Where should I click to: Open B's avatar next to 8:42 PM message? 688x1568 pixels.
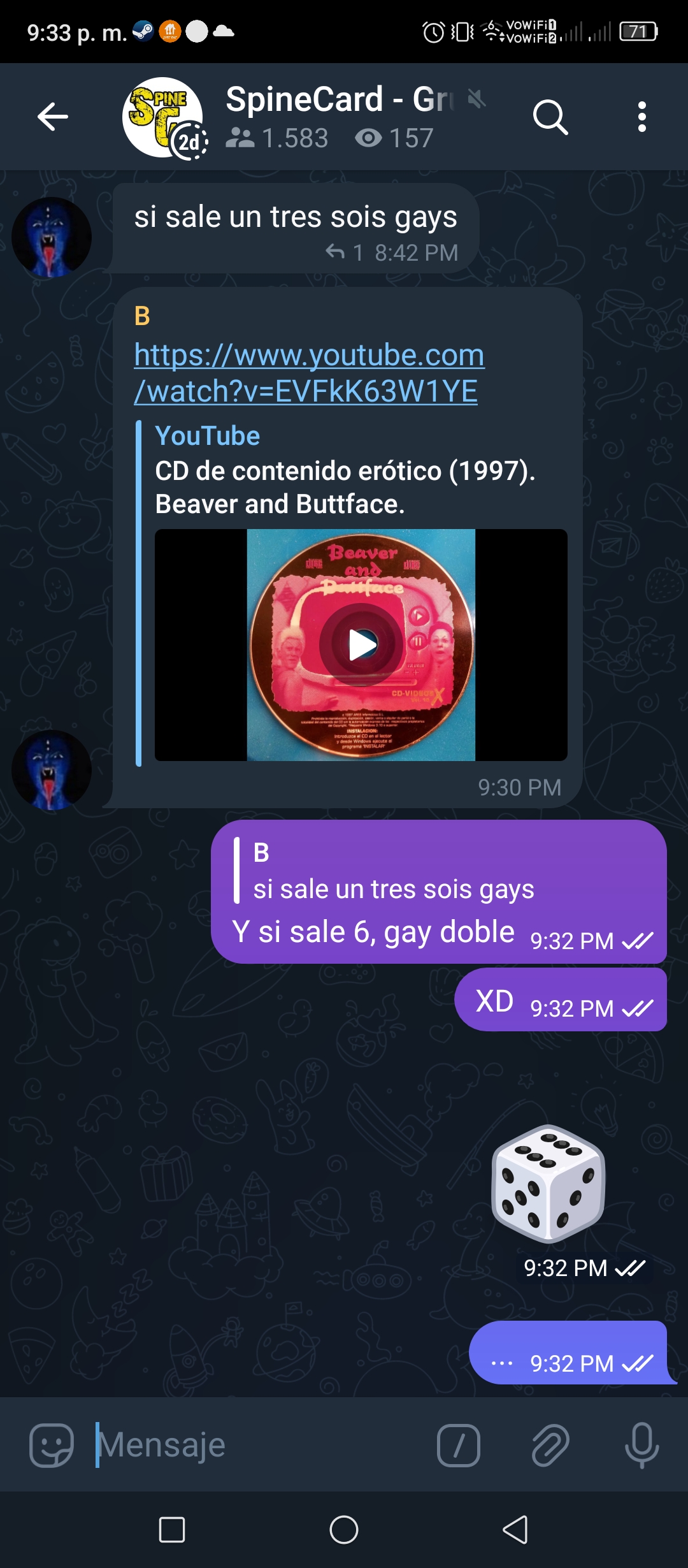pyautogui.click(x=52, y=237)
